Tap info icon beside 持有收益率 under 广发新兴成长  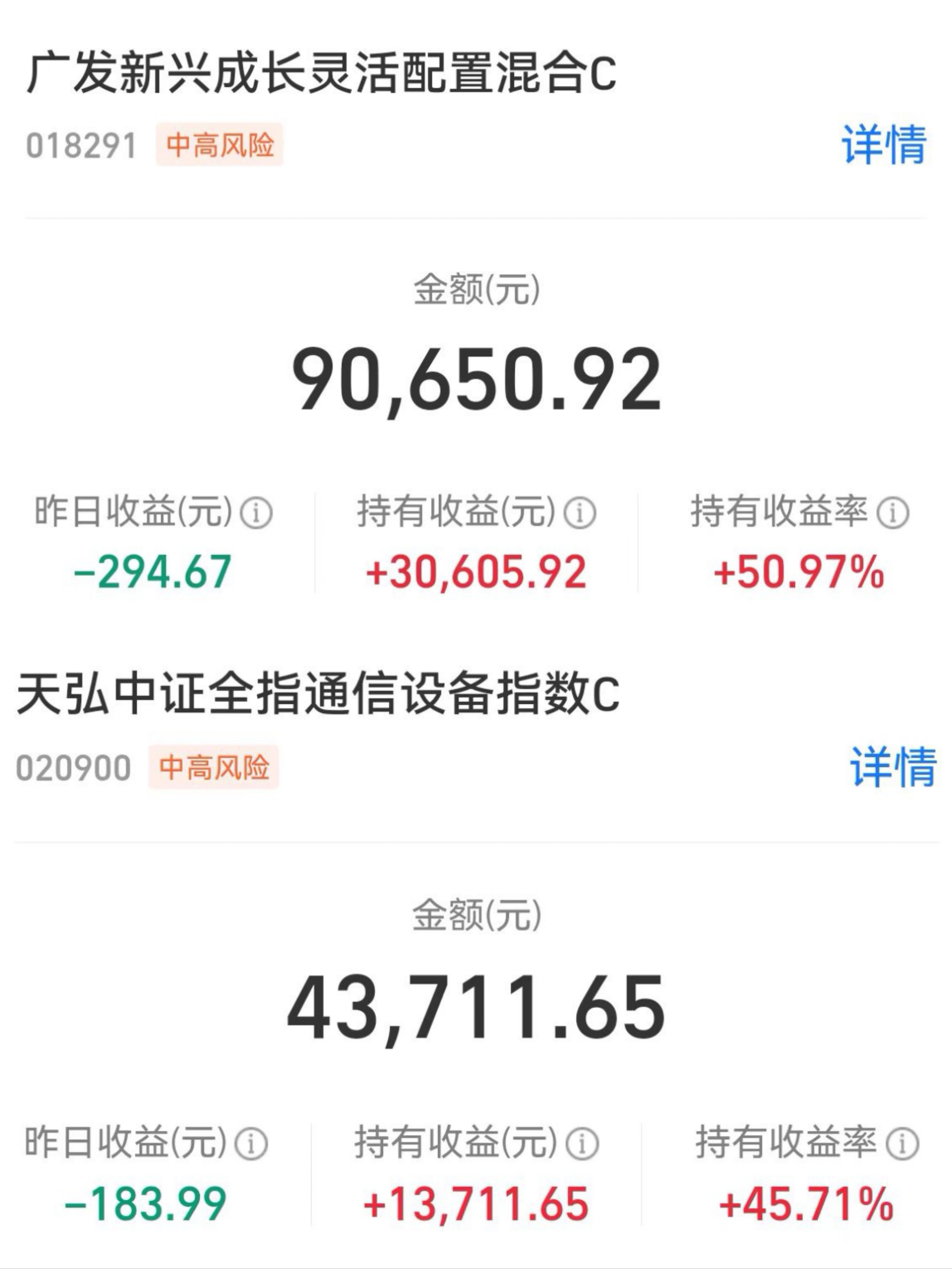point(892,512)
